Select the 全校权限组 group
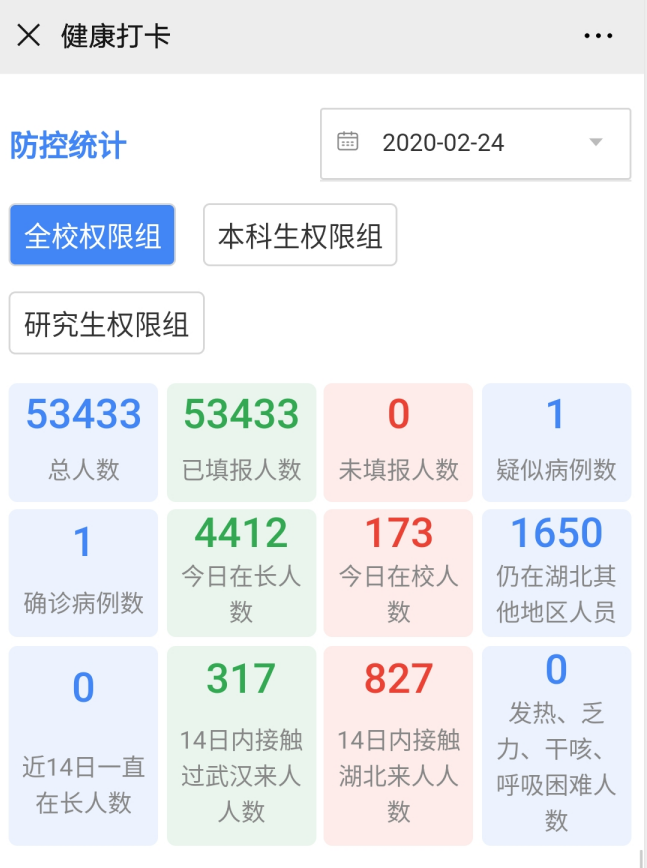The height and width of the screenshot is (868, 647). (92, 235)
